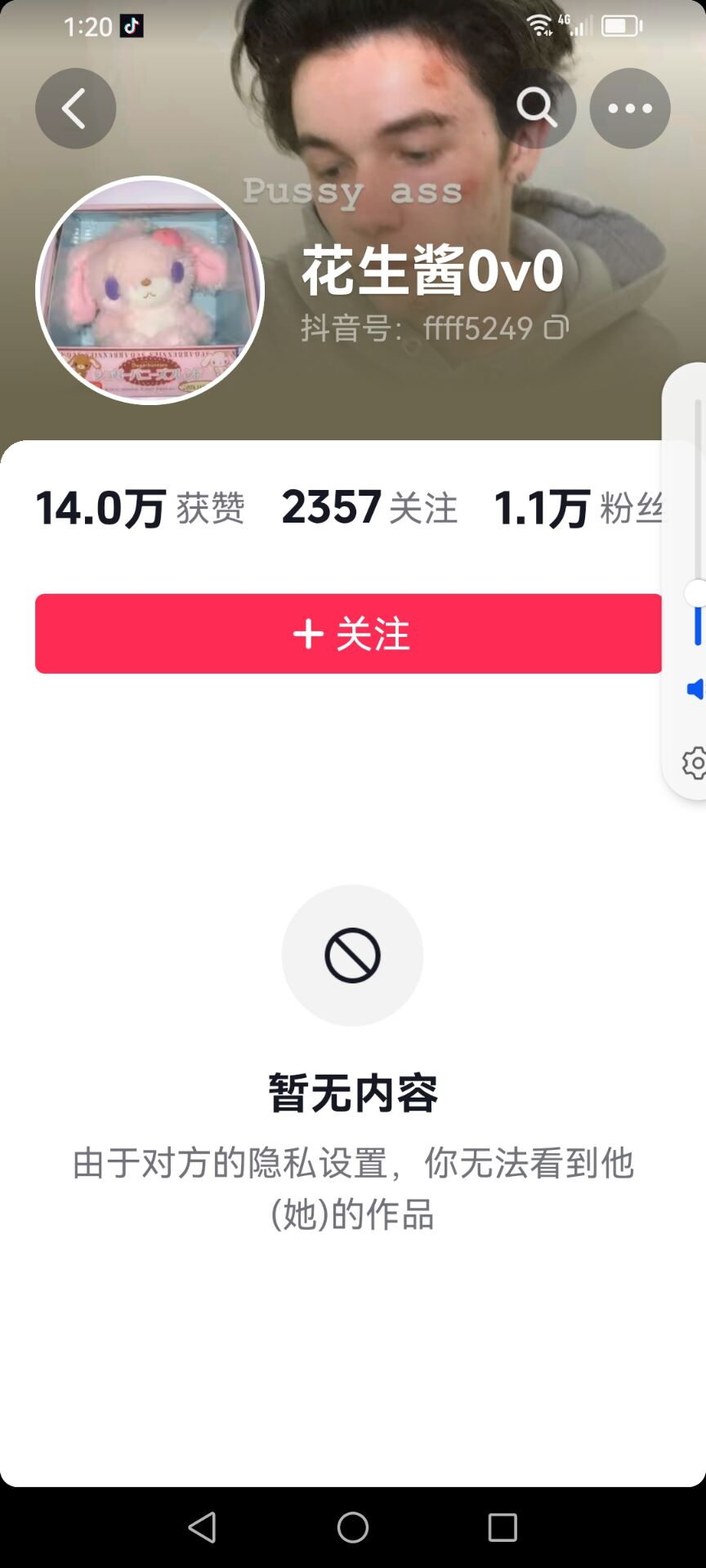Open search on this profile
Viewport: 706px width, 1568px height.
[x=536, y=109]
